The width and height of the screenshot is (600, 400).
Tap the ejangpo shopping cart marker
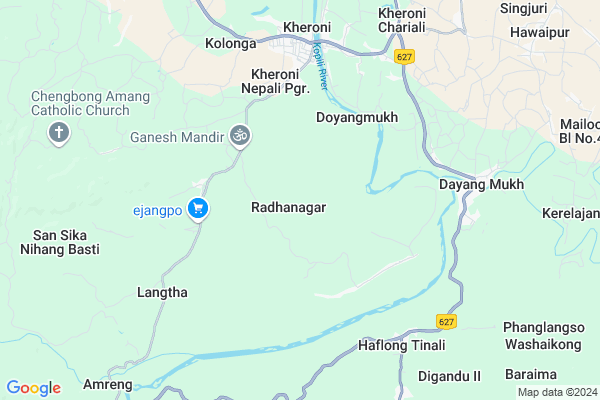[x=199, y=209]
